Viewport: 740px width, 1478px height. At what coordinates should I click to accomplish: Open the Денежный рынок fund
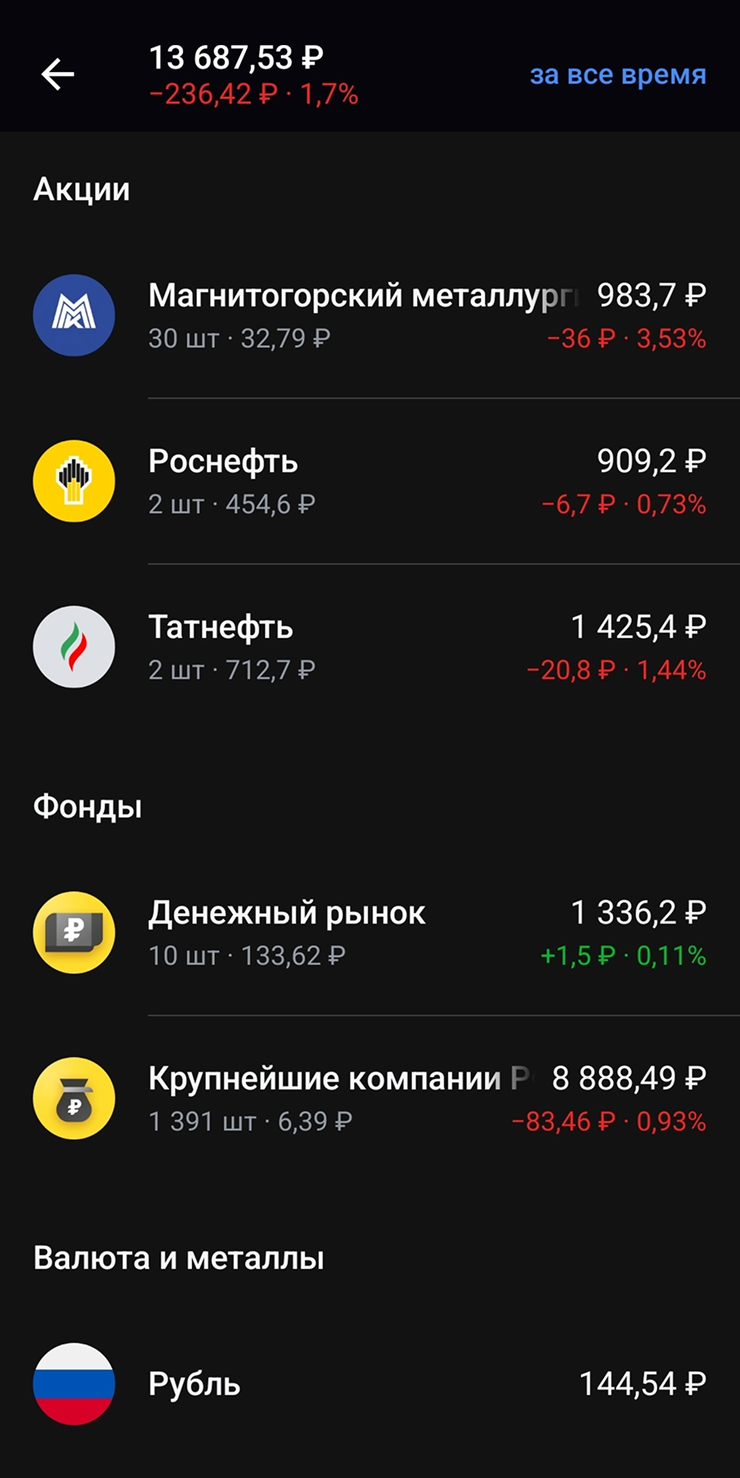point(370,932)
